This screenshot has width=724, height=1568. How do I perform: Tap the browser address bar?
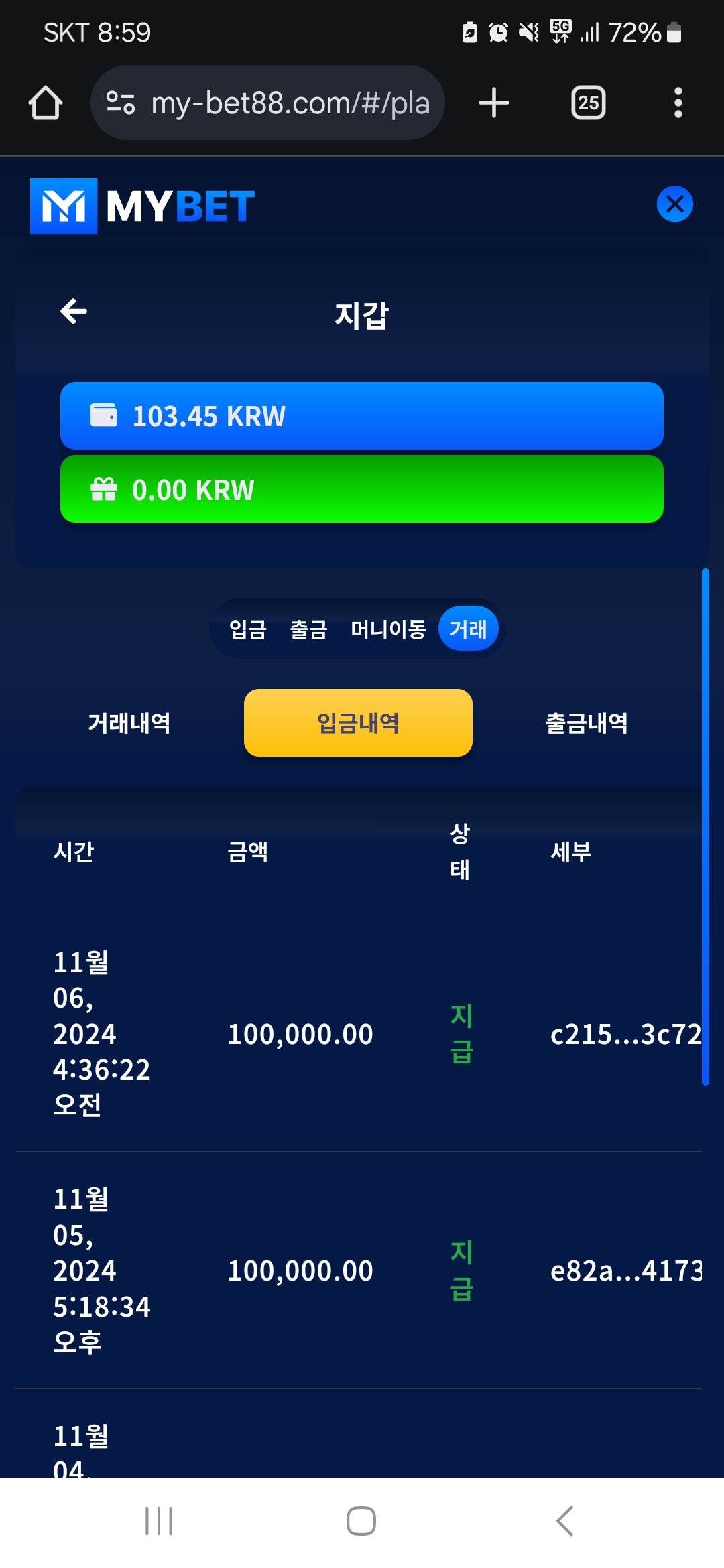point(267,103)
